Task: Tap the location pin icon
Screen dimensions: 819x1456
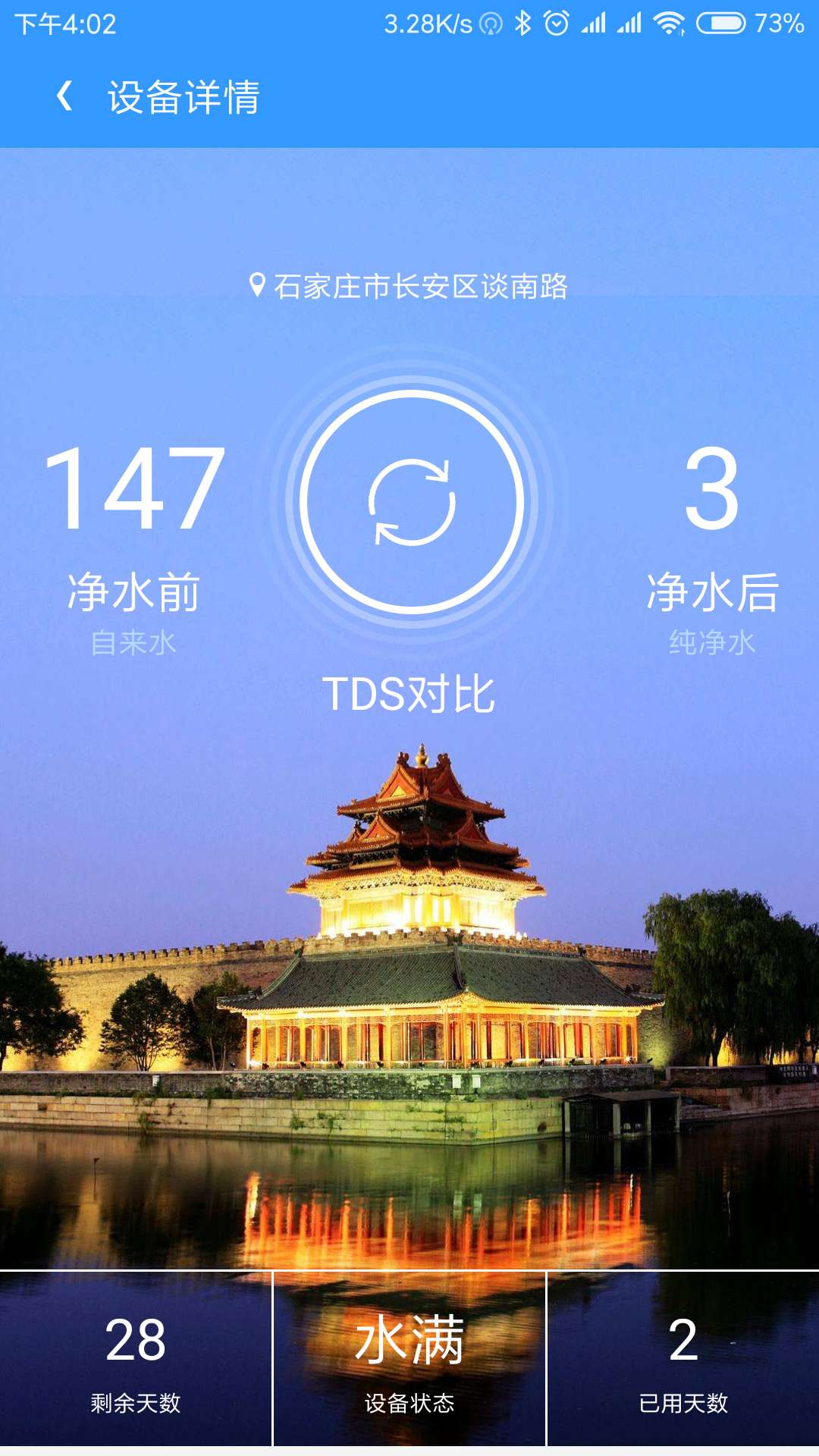Action: pos(259,283)
